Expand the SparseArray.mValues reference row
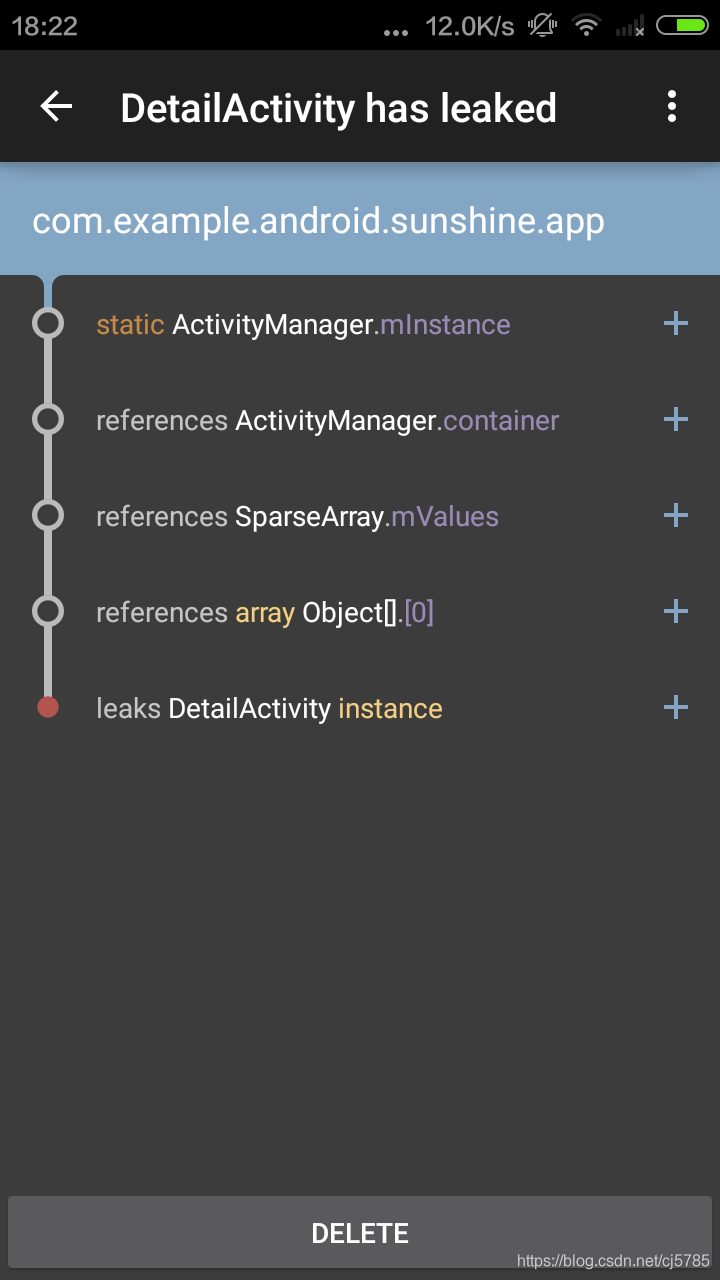Screen dimensions: 720x1280 676,516
